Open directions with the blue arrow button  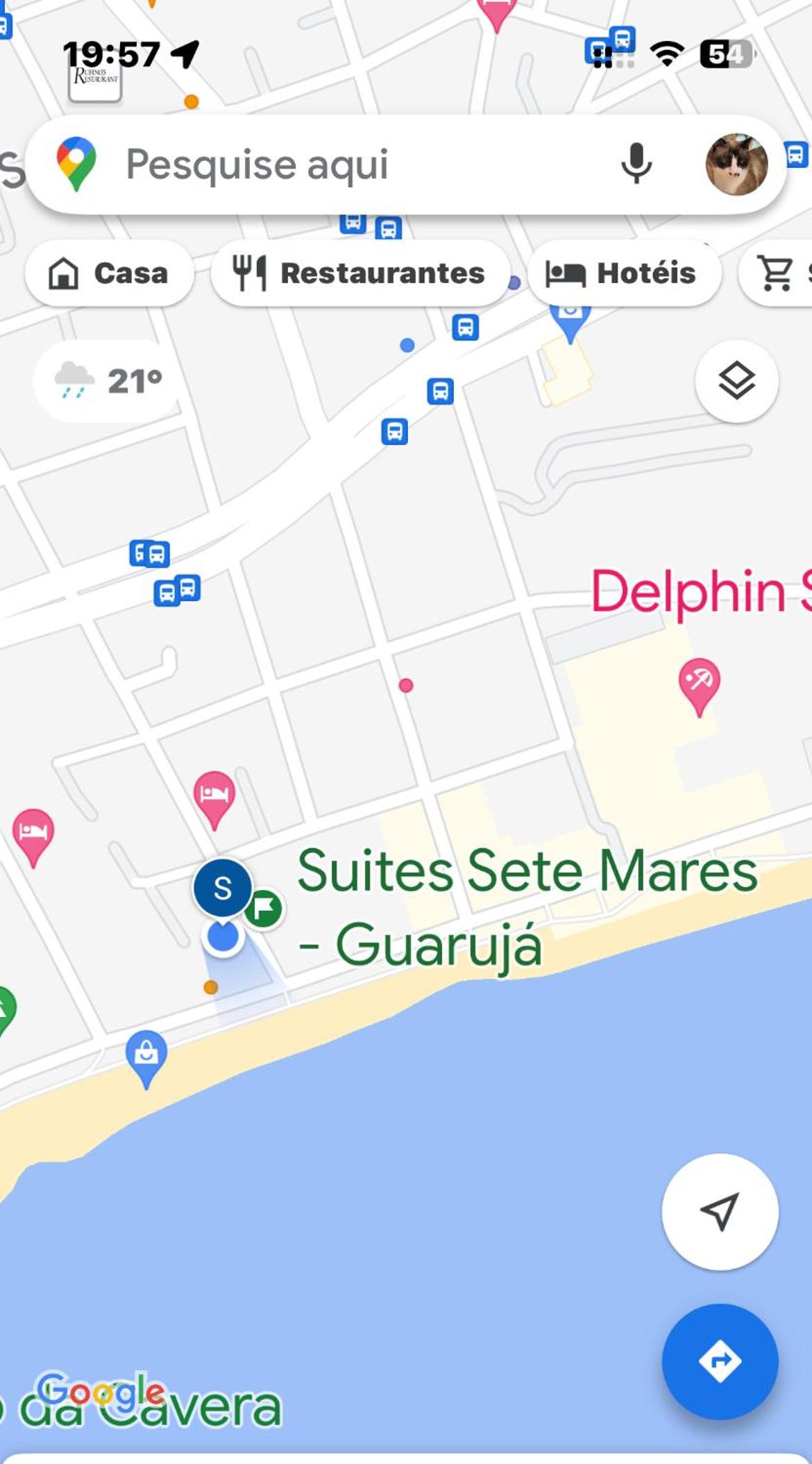(720, 1361)
